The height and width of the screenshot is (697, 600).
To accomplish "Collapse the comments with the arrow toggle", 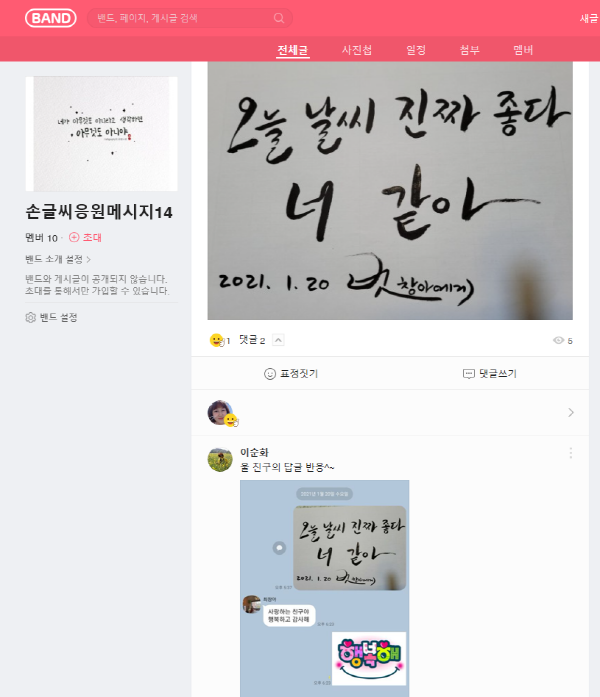I will pos(278,340).
